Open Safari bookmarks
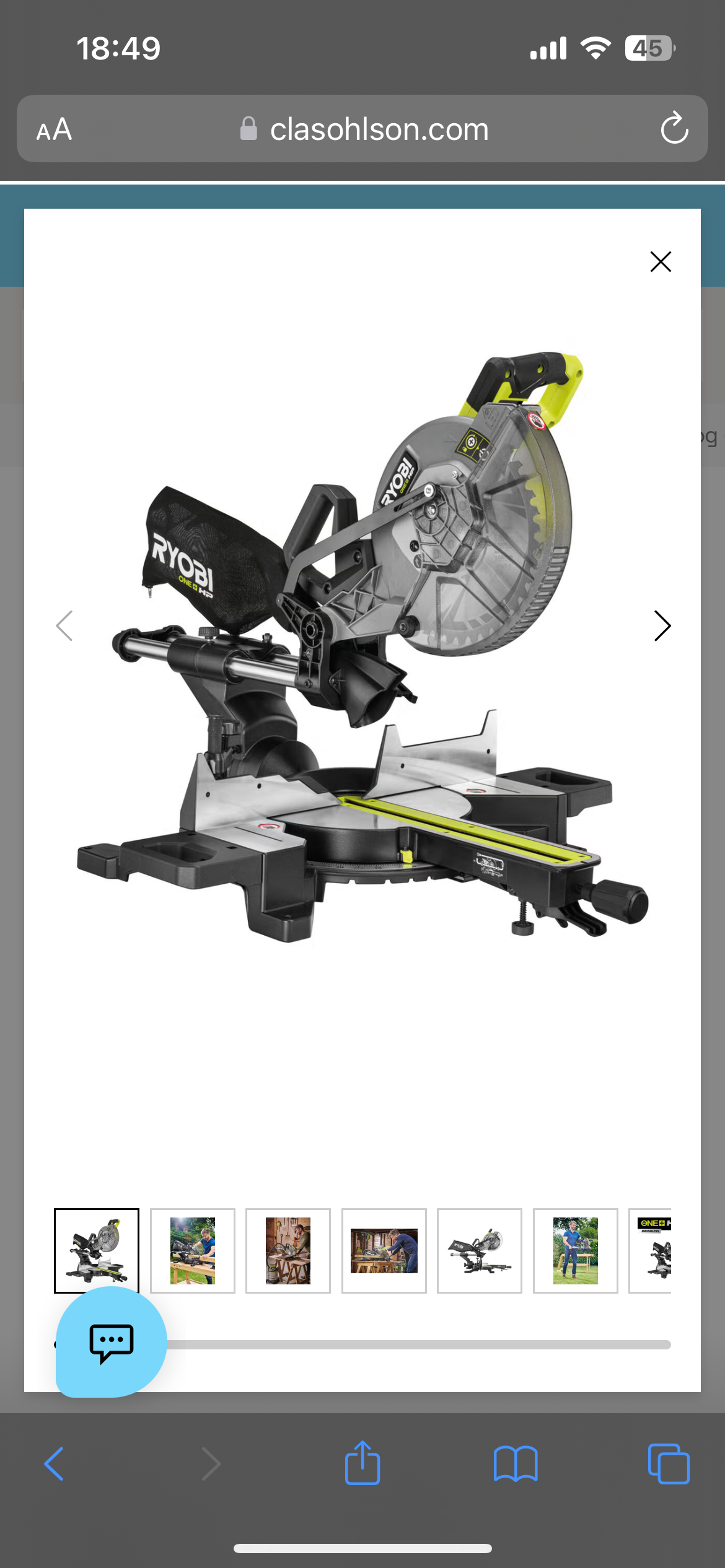This screenshot has width=725, height=1568. click(x=516, y=1464)
